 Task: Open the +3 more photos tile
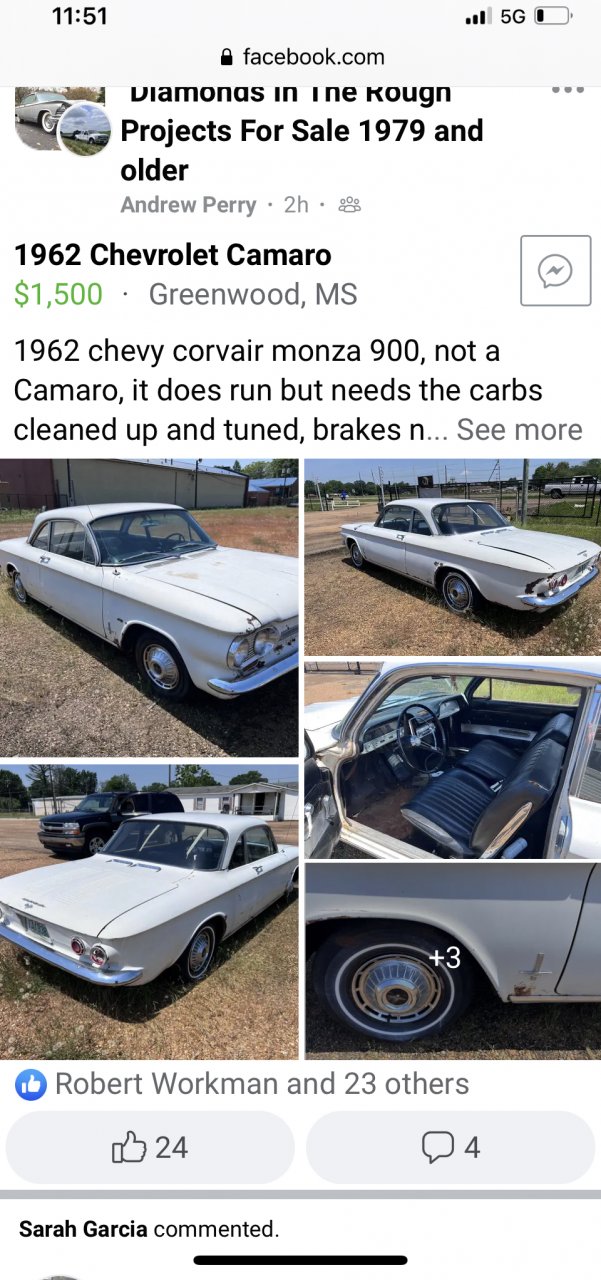(x=452, y=960)
